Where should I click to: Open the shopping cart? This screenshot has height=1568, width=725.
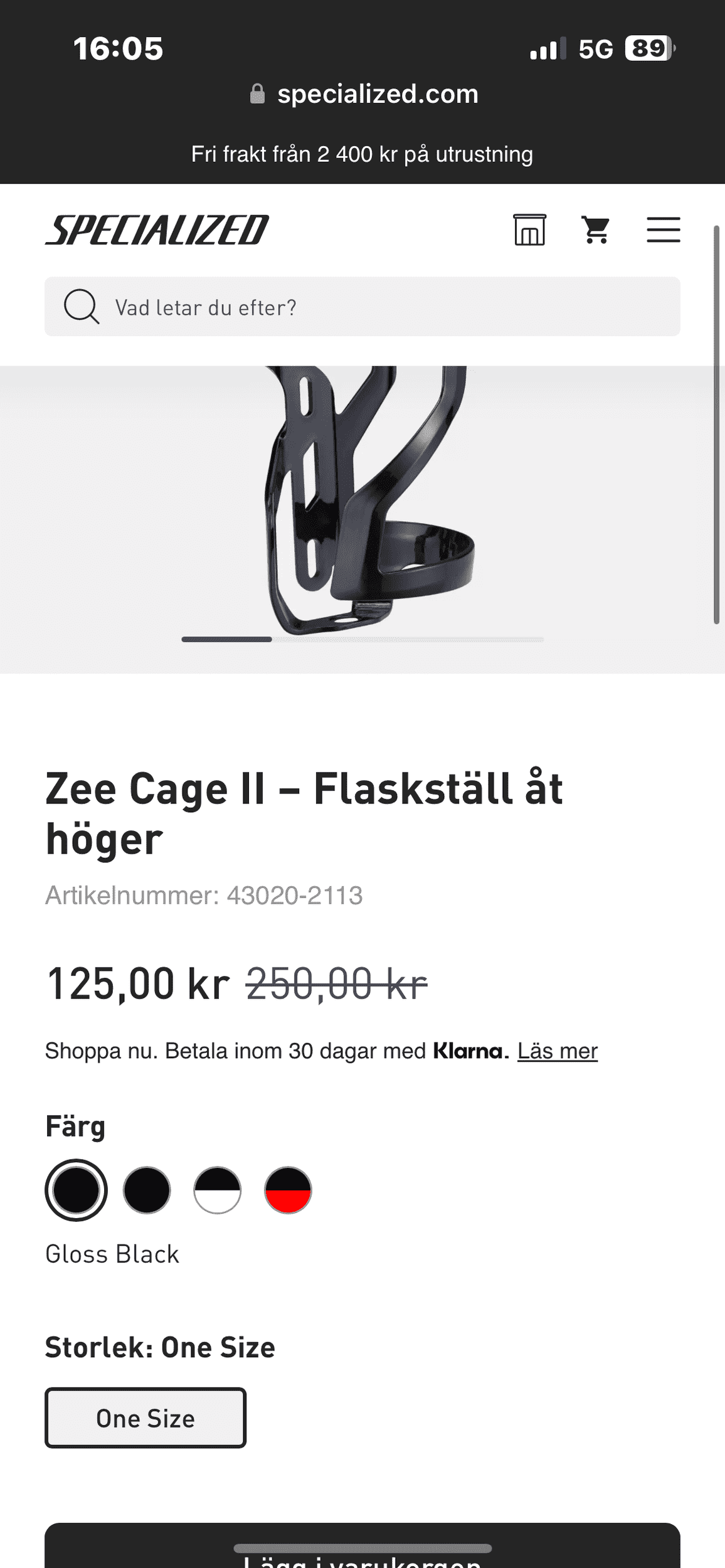[x=596, y=230]
